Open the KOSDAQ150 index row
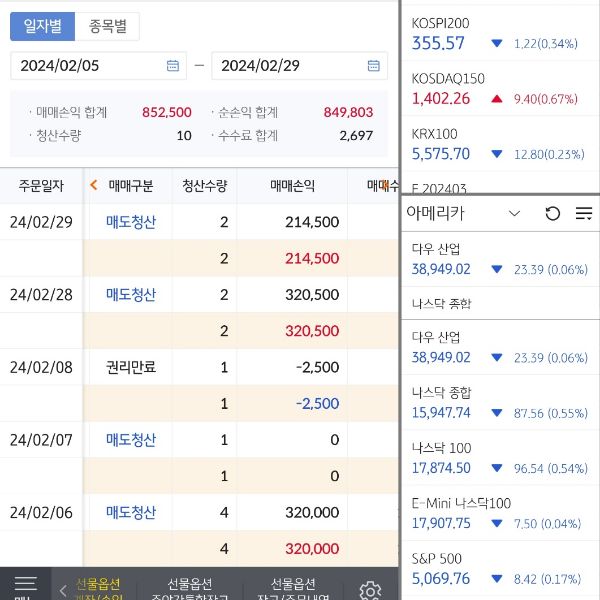Viewport: 600px width, 600px height. [x=500, y=89]
